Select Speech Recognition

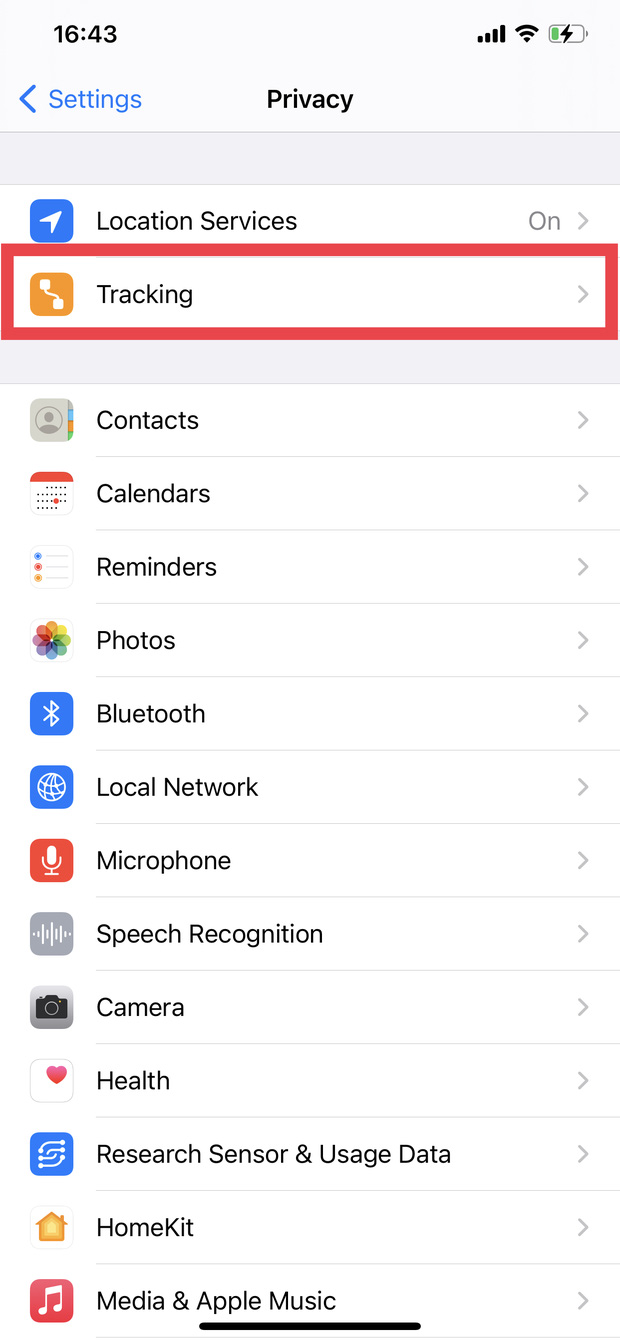pos(310,934)
